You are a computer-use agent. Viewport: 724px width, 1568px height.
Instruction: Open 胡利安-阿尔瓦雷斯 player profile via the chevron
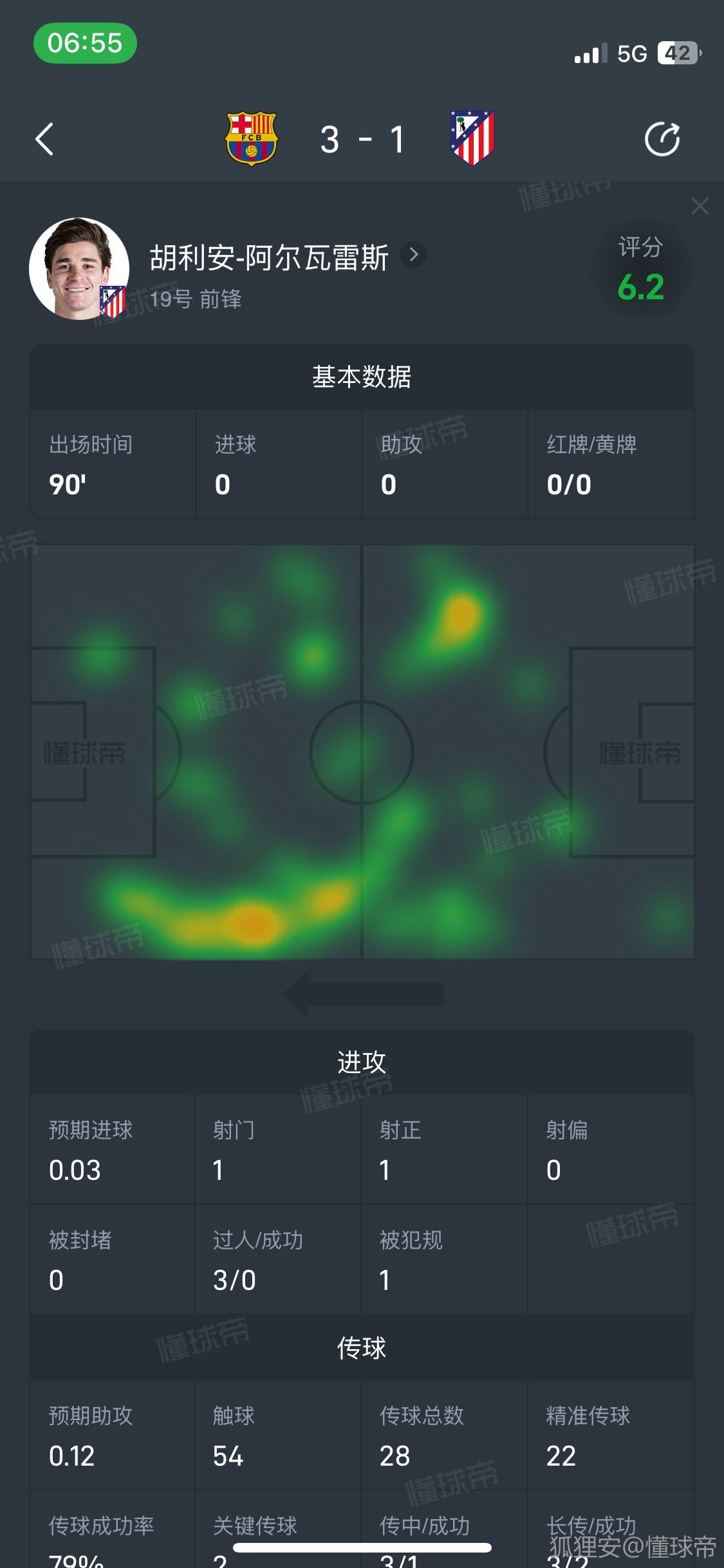414,255
